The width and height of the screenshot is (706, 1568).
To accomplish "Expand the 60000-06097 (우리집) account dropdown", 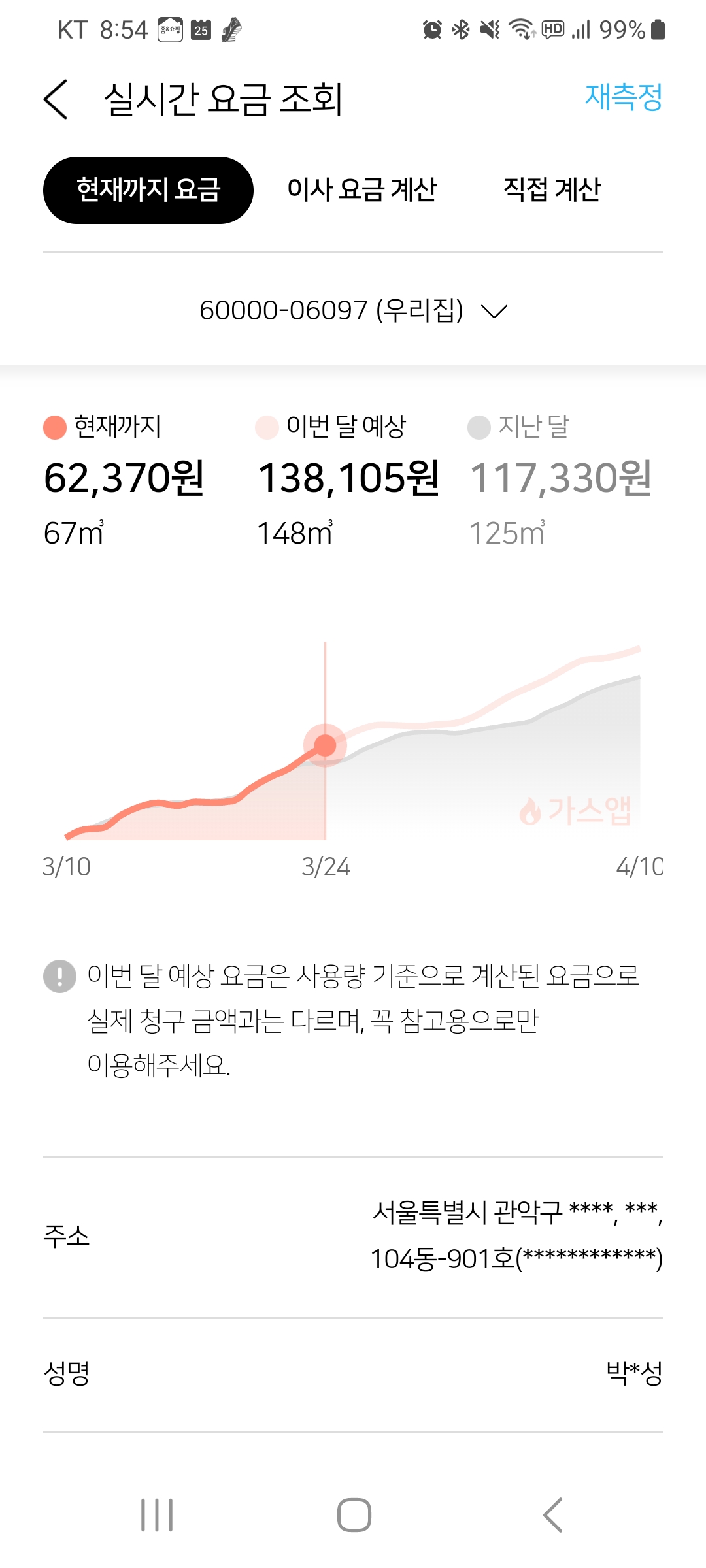I will coord(353,310).
